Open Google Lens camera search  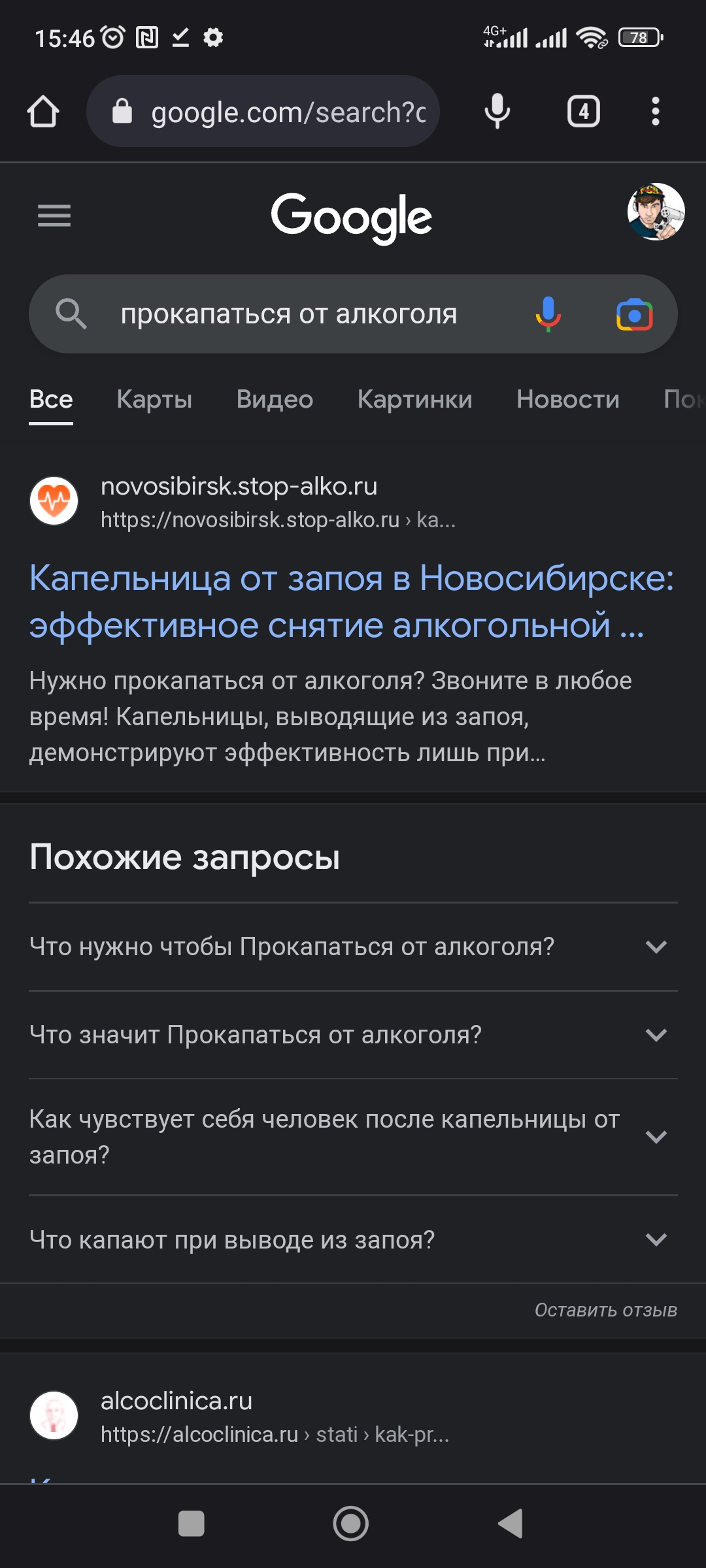[634, 315]
